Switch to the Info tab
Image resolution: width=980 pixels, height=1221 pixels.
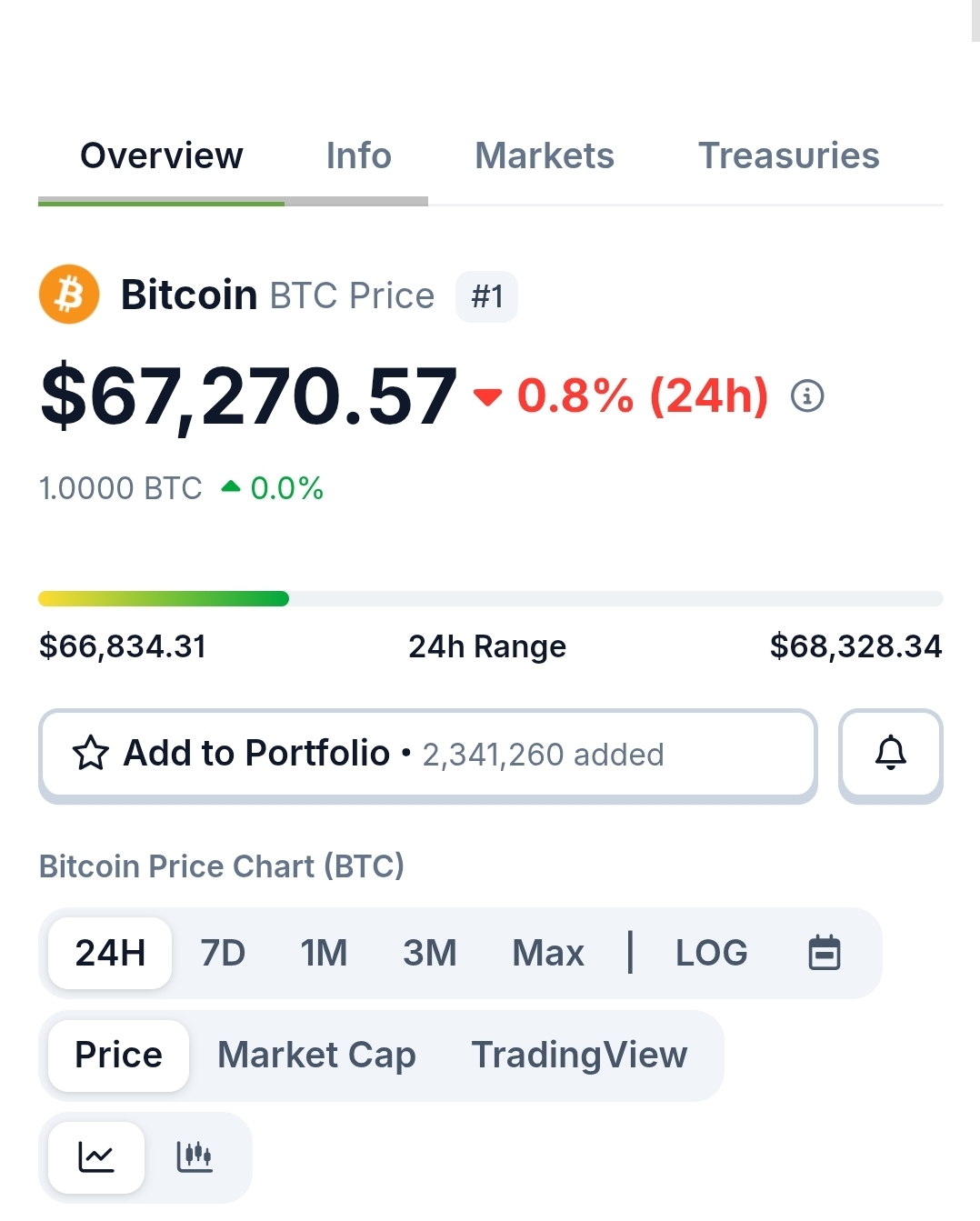(x=358, y=156)
